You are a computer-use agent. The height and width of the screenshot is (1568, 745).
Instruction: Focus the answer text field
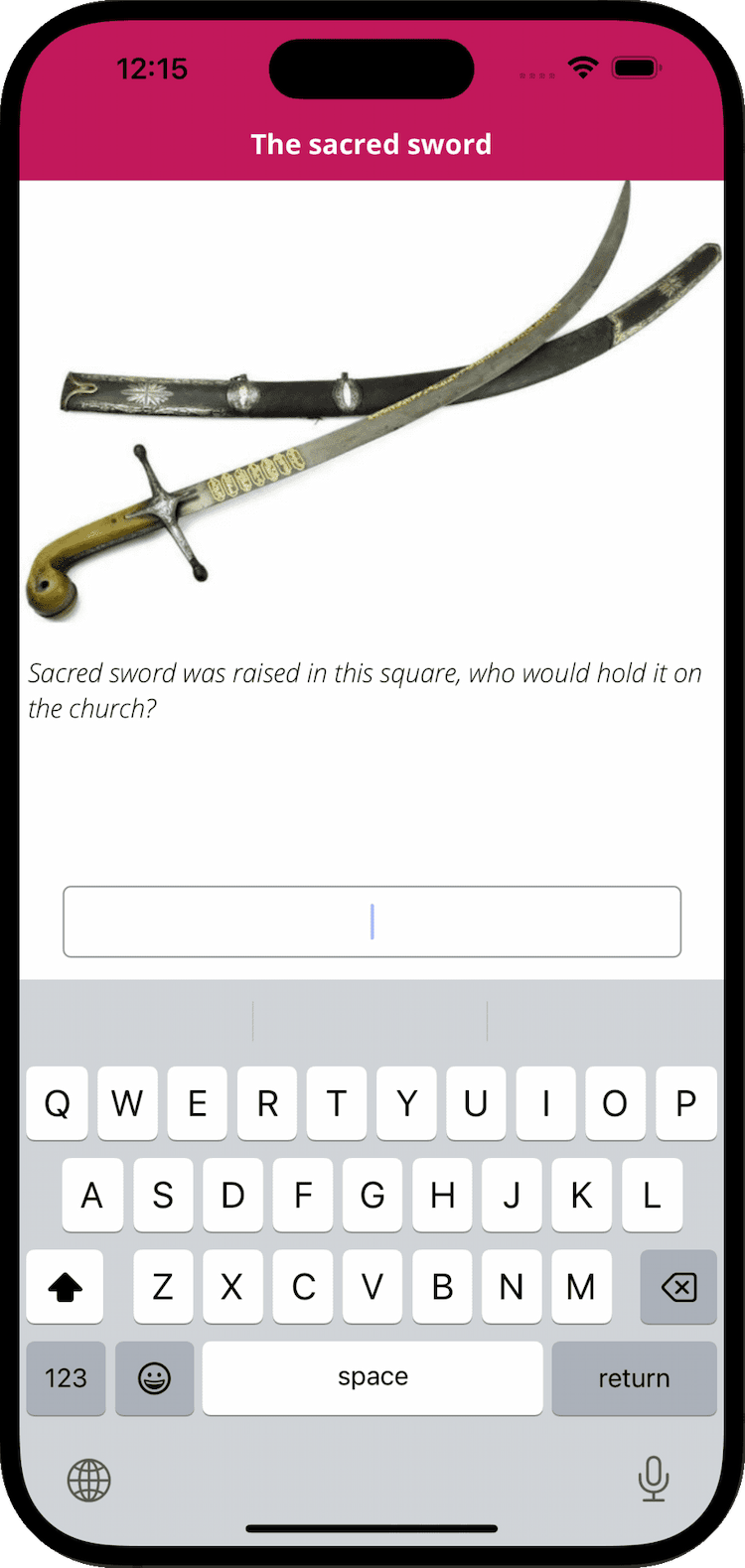(x=372, y=922)
